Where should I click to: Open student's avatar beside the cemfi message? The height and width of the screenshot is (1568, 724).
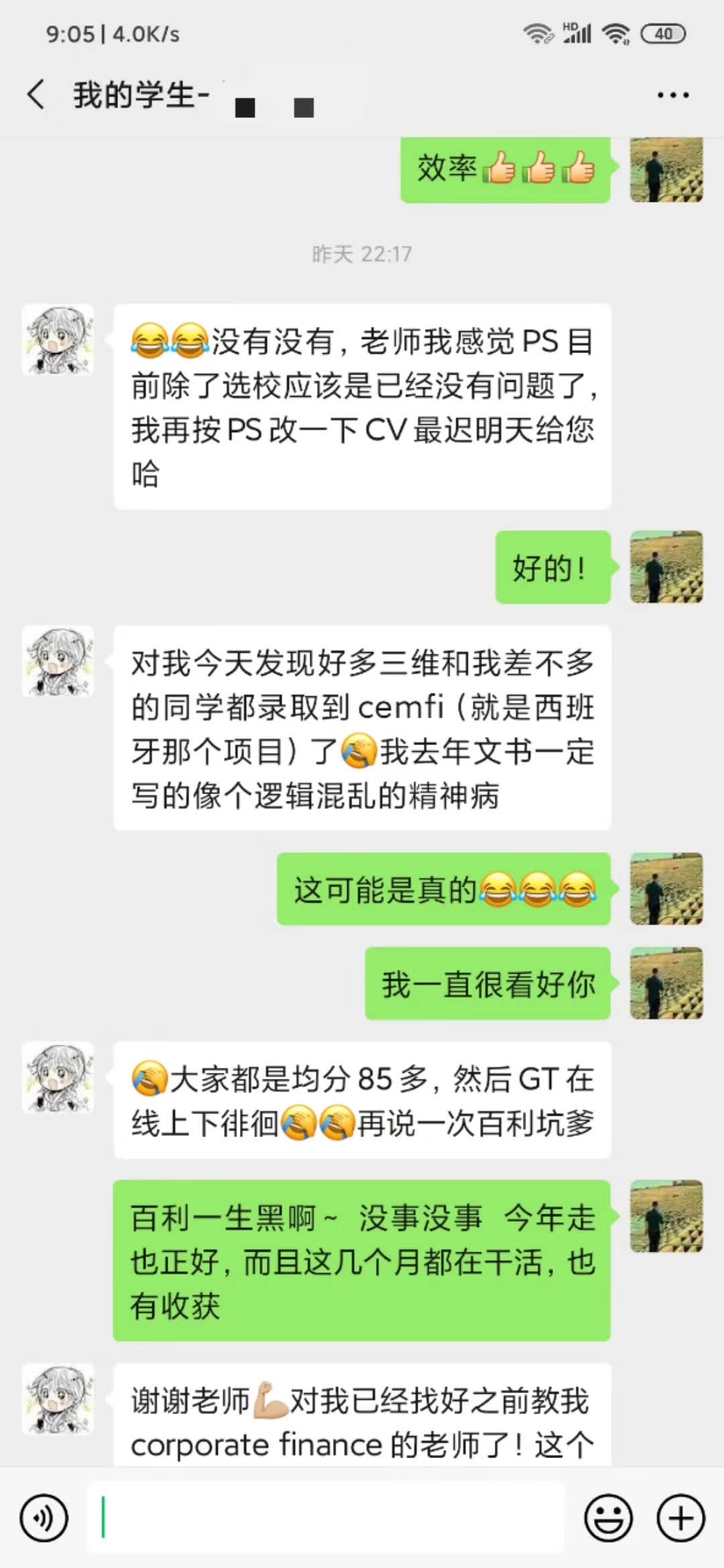58,661
